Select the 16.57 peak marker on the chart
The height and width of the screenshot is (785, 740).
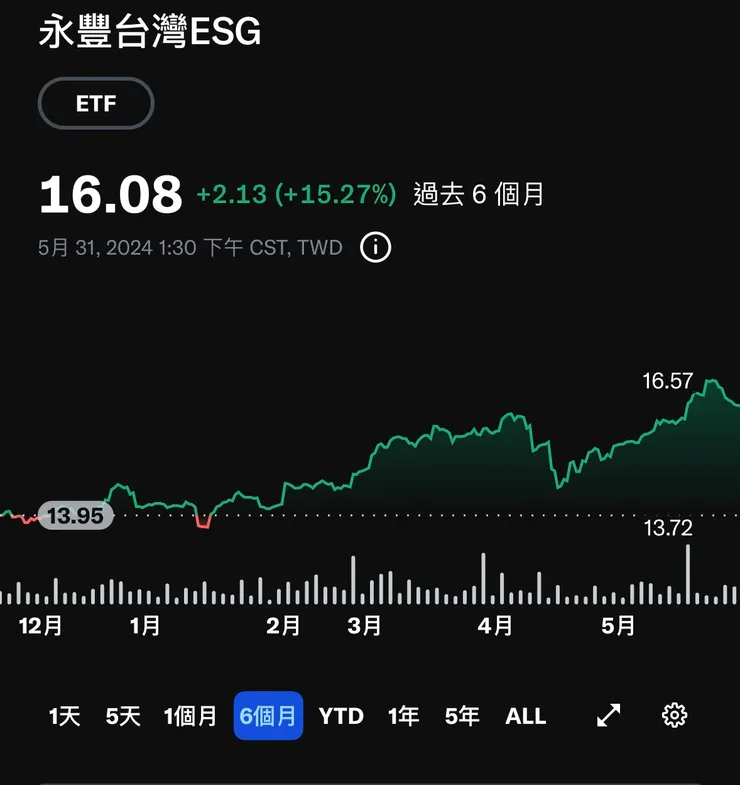(x=668, y=380)
